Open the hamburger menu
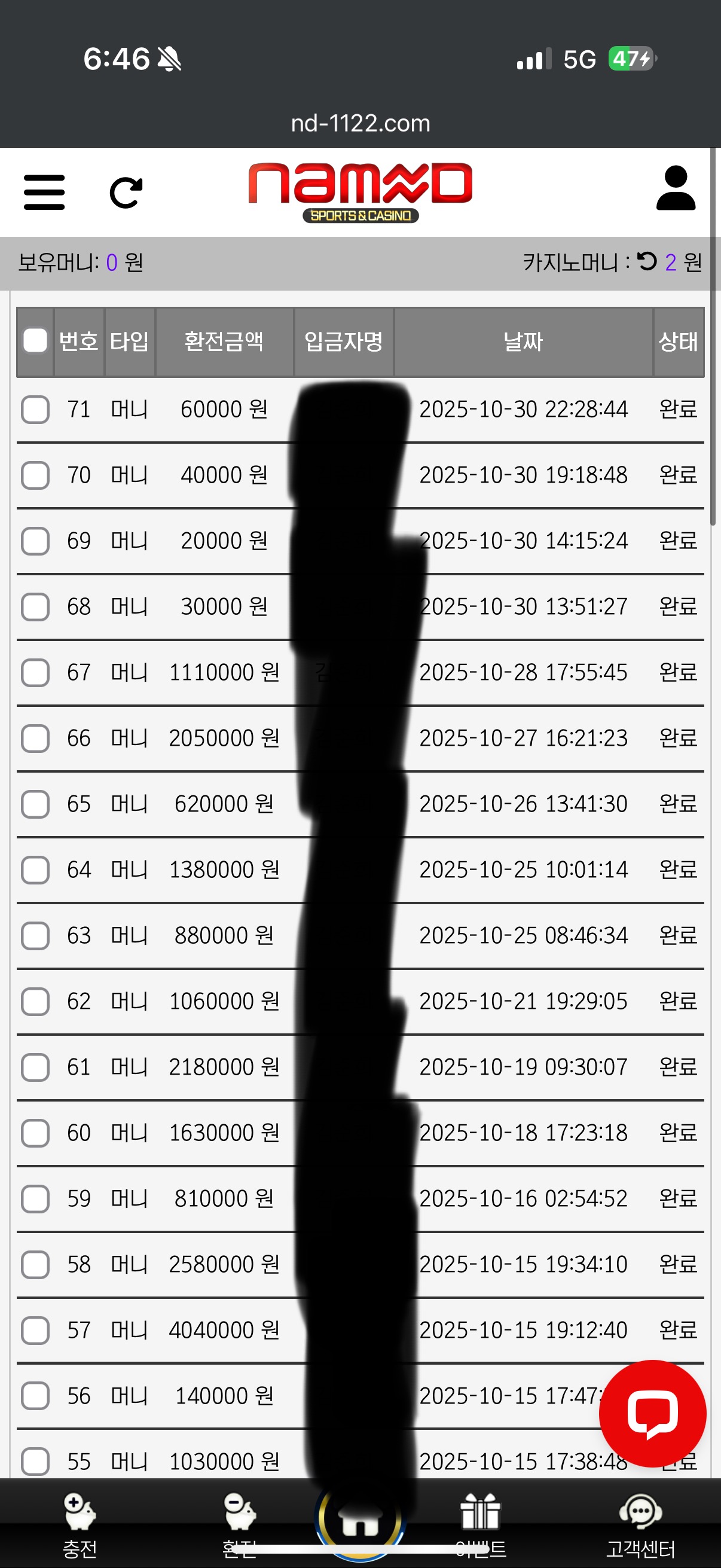 pyautogui.click(x=44, y=193)
